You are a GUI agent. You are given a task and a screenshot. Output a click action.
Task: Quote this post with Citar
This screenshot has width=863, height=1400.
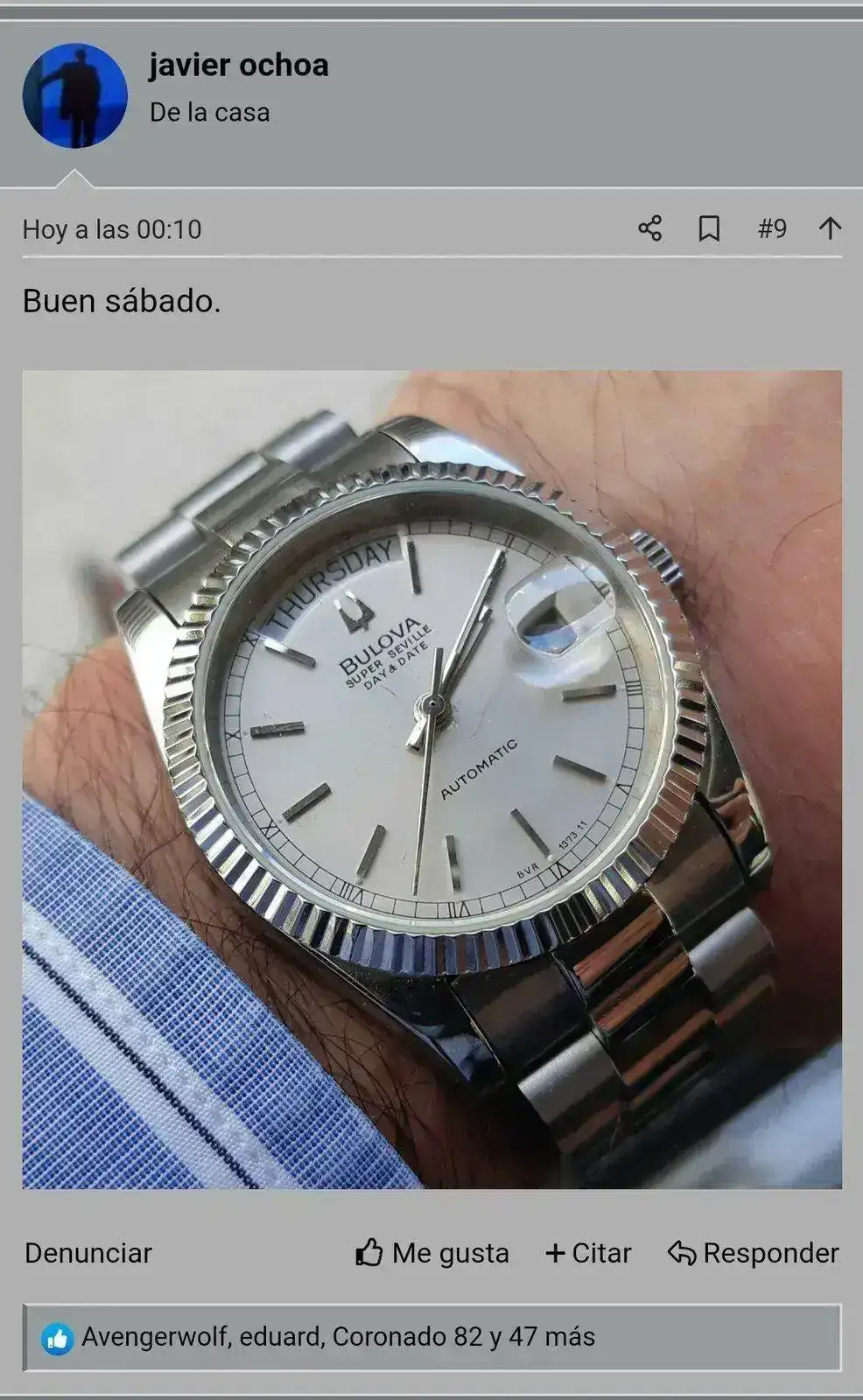click(x=588, y=1253)
